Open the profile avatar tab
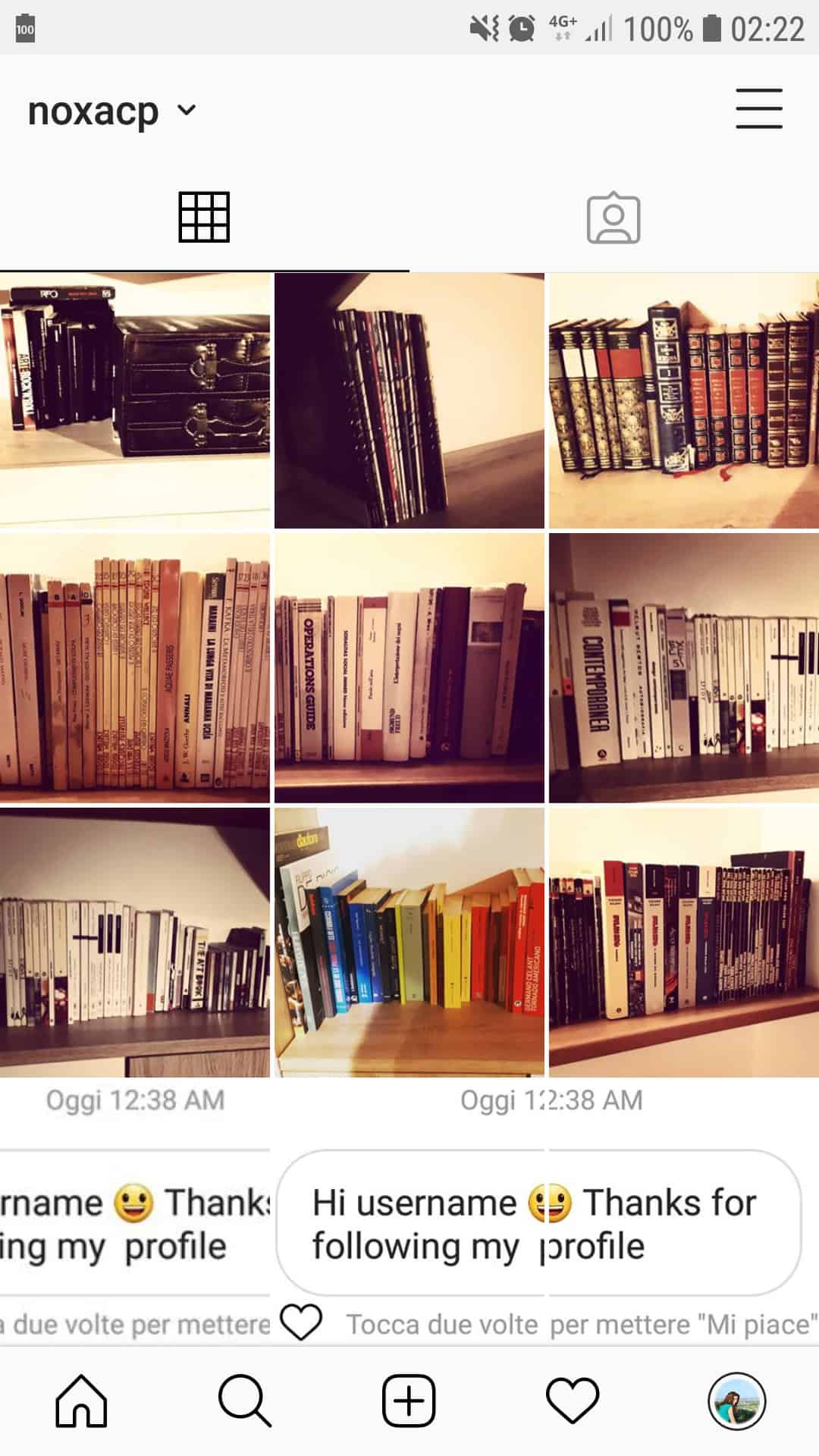Image resolution: width=819 pixels, height=1456 pixels. tap(736, 1401)
